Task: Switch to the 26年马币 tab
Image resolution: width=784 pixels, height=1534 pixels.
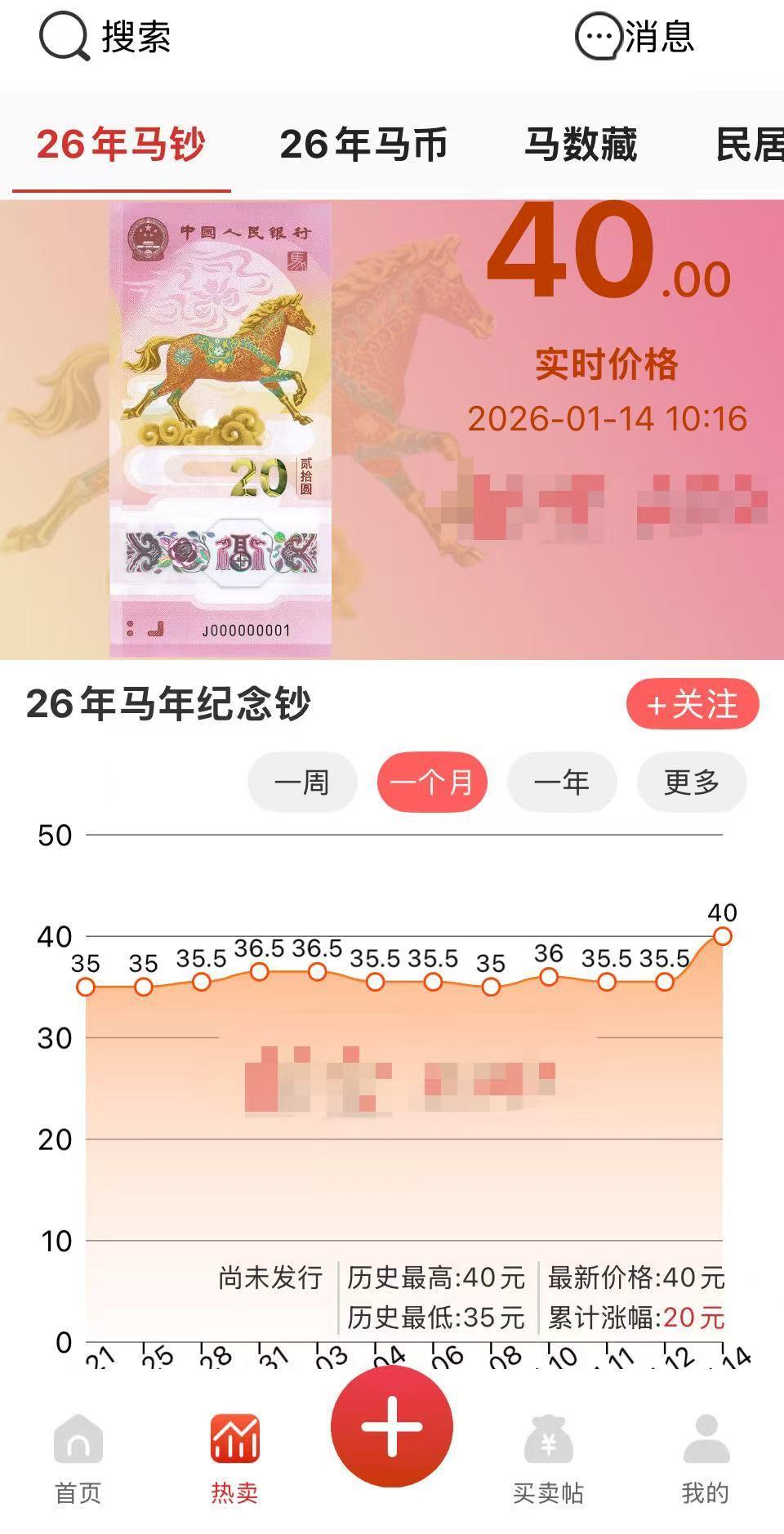Action: (x=363, y=145)
